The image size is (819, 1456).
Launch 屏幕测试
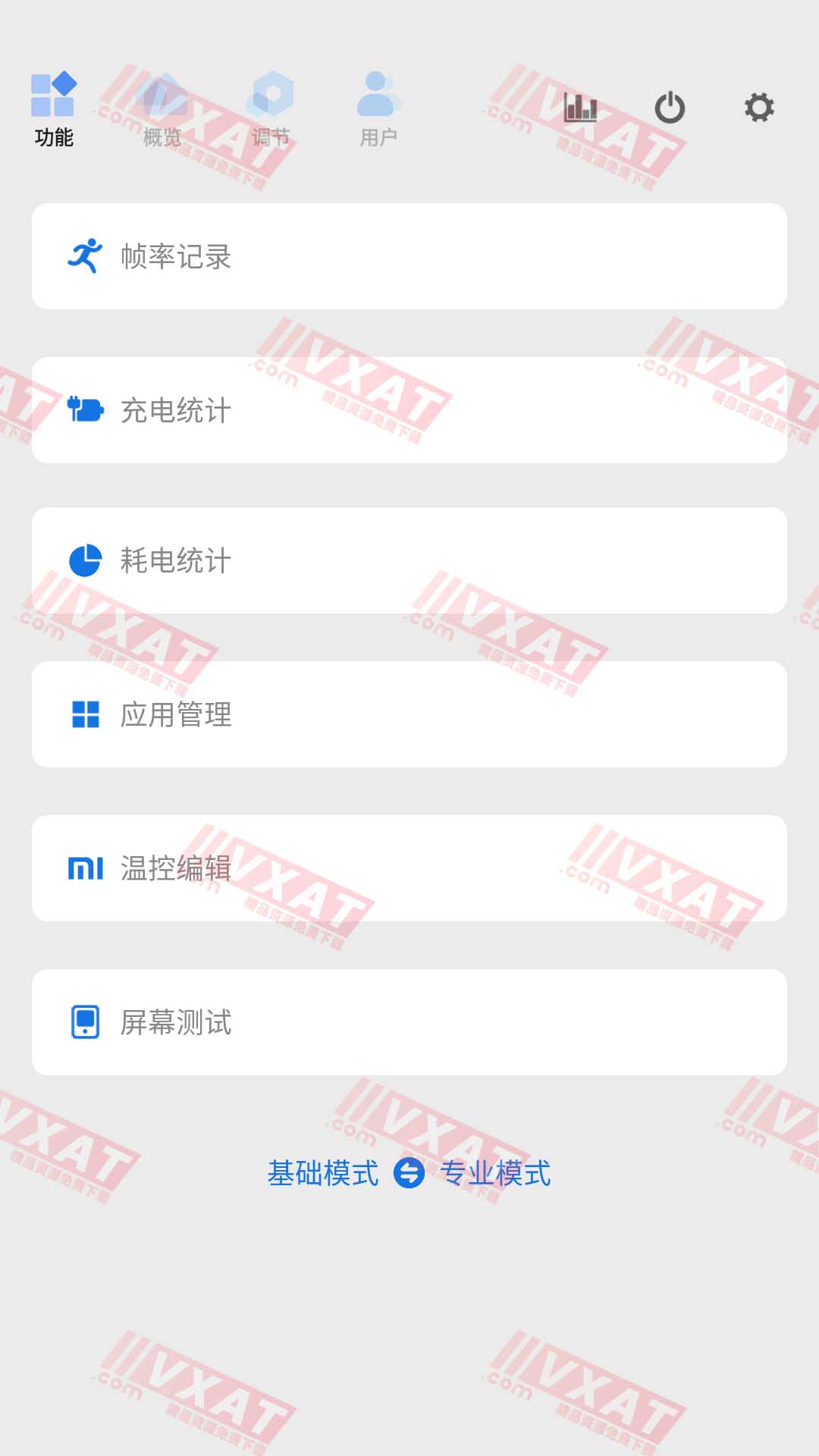coord(409,1022)
